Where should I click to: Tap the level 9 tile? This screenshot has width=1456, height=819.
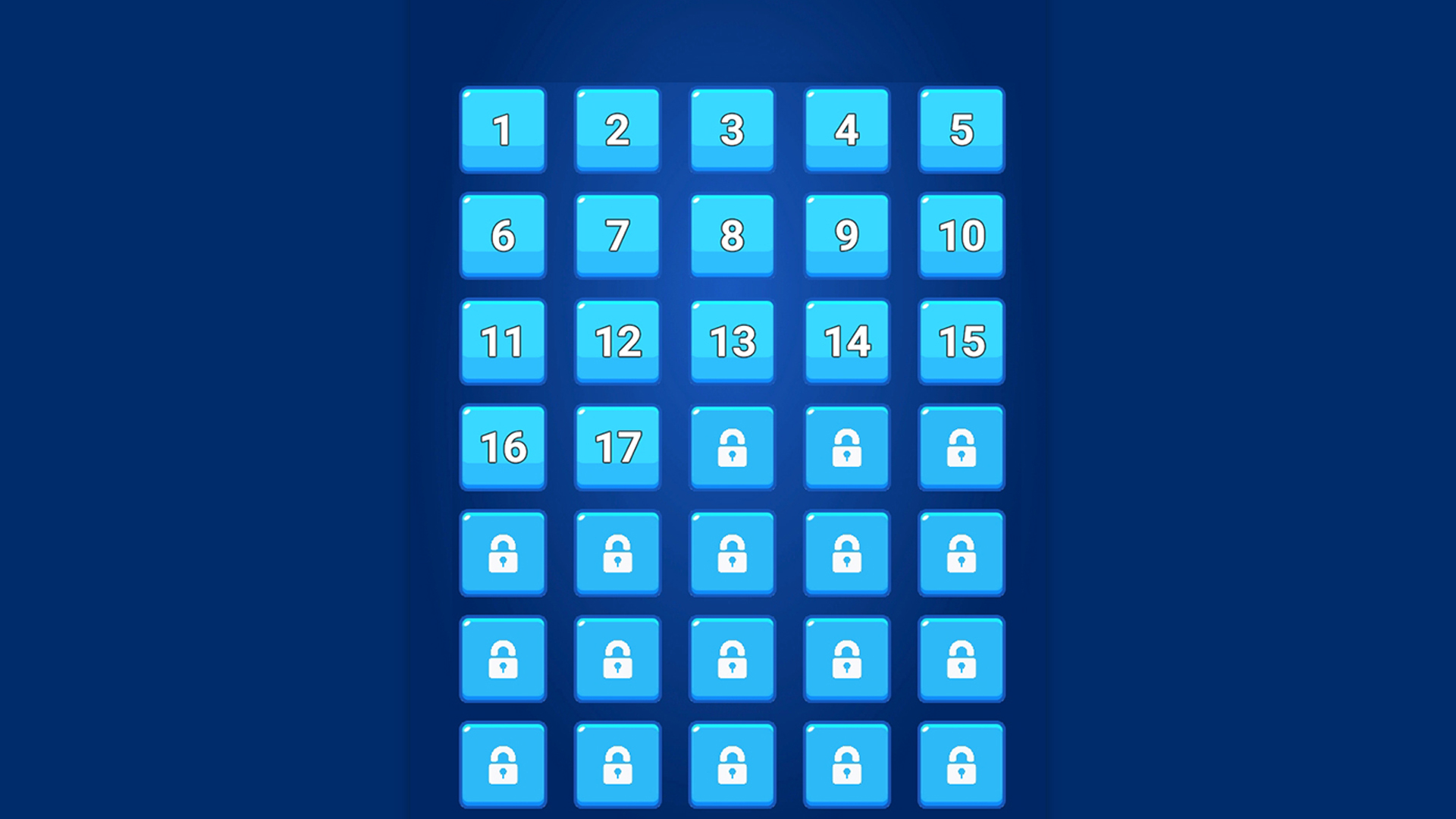pyautogui.click(x=846, y=235)
